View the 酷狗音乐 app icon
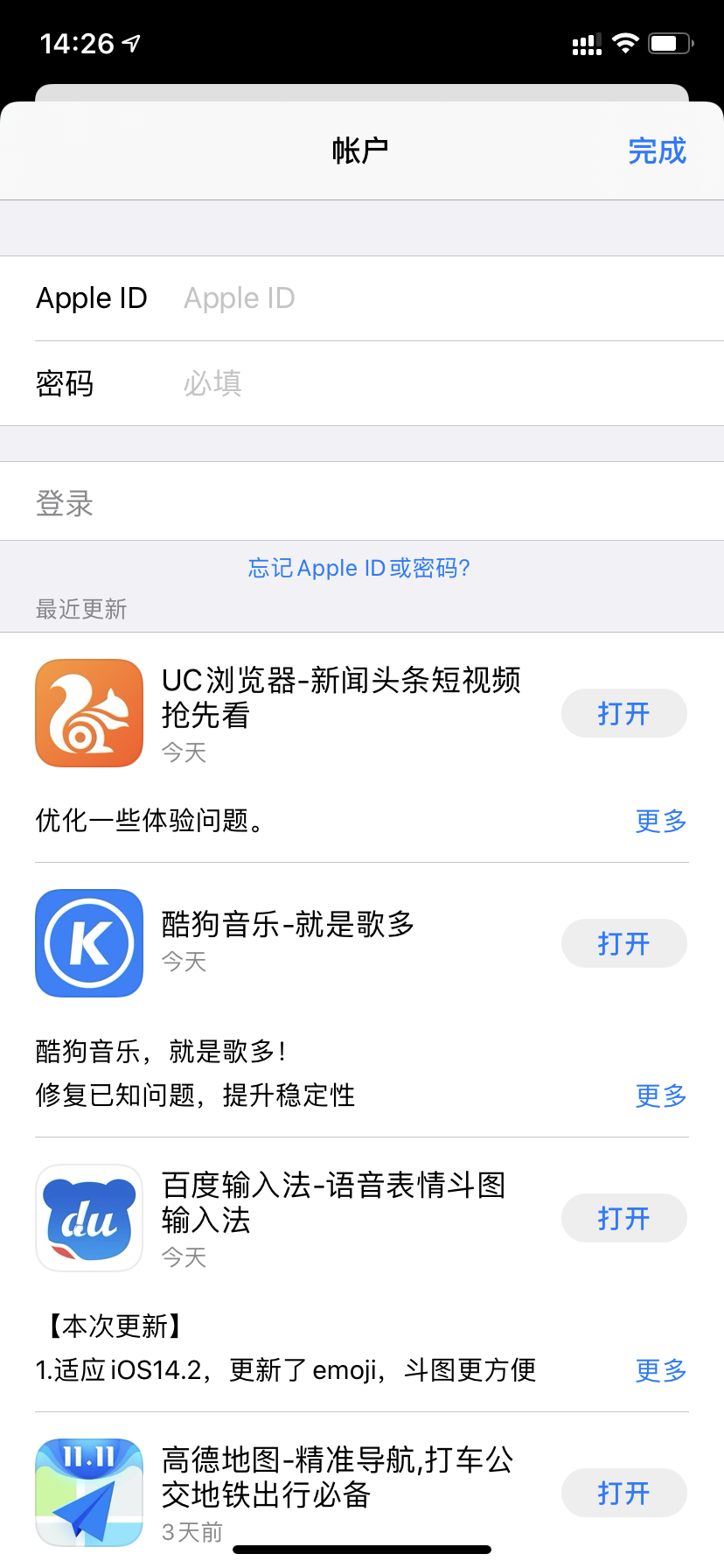This screenshot has width=724, height=1568. coord(89,943)
